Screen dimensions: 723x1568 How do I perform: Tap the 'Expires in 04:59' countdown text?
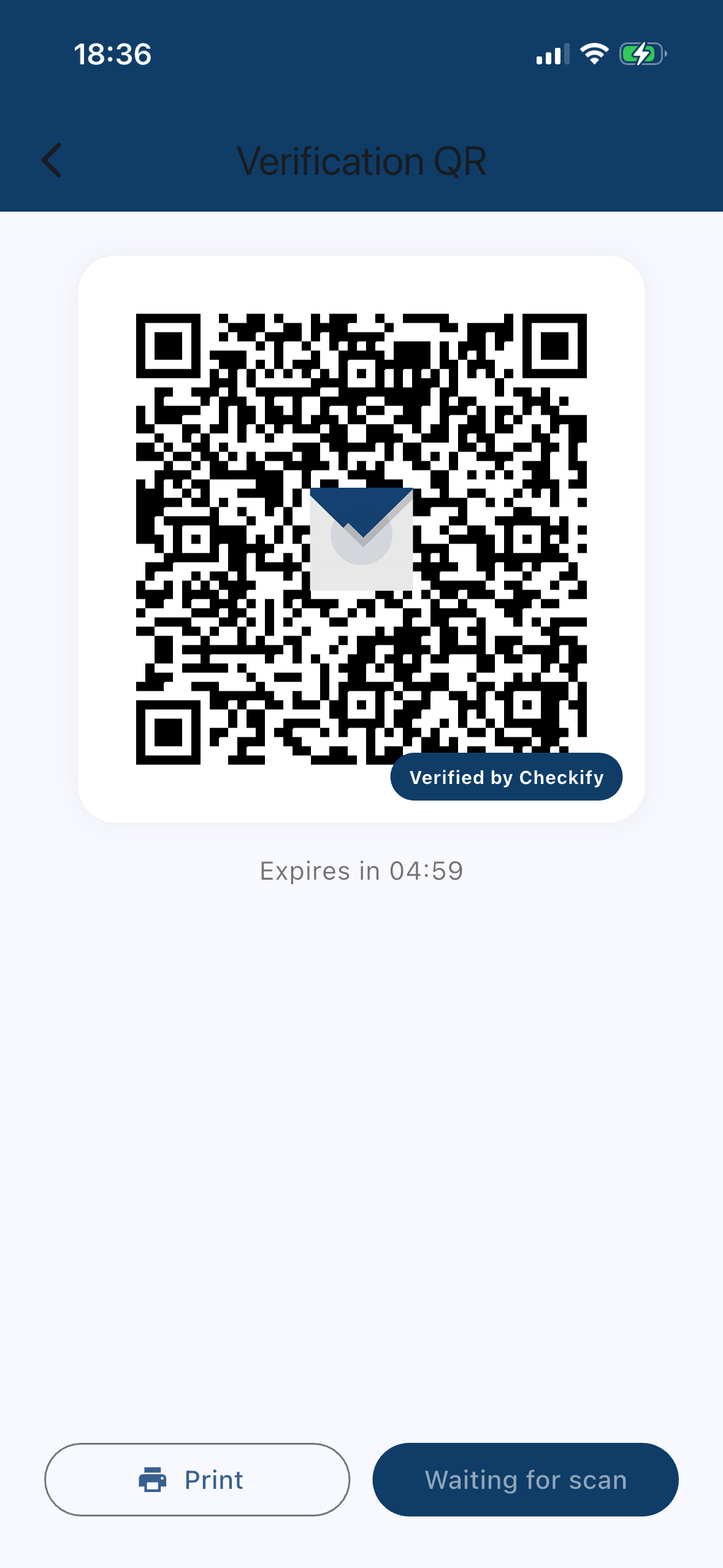361,870
